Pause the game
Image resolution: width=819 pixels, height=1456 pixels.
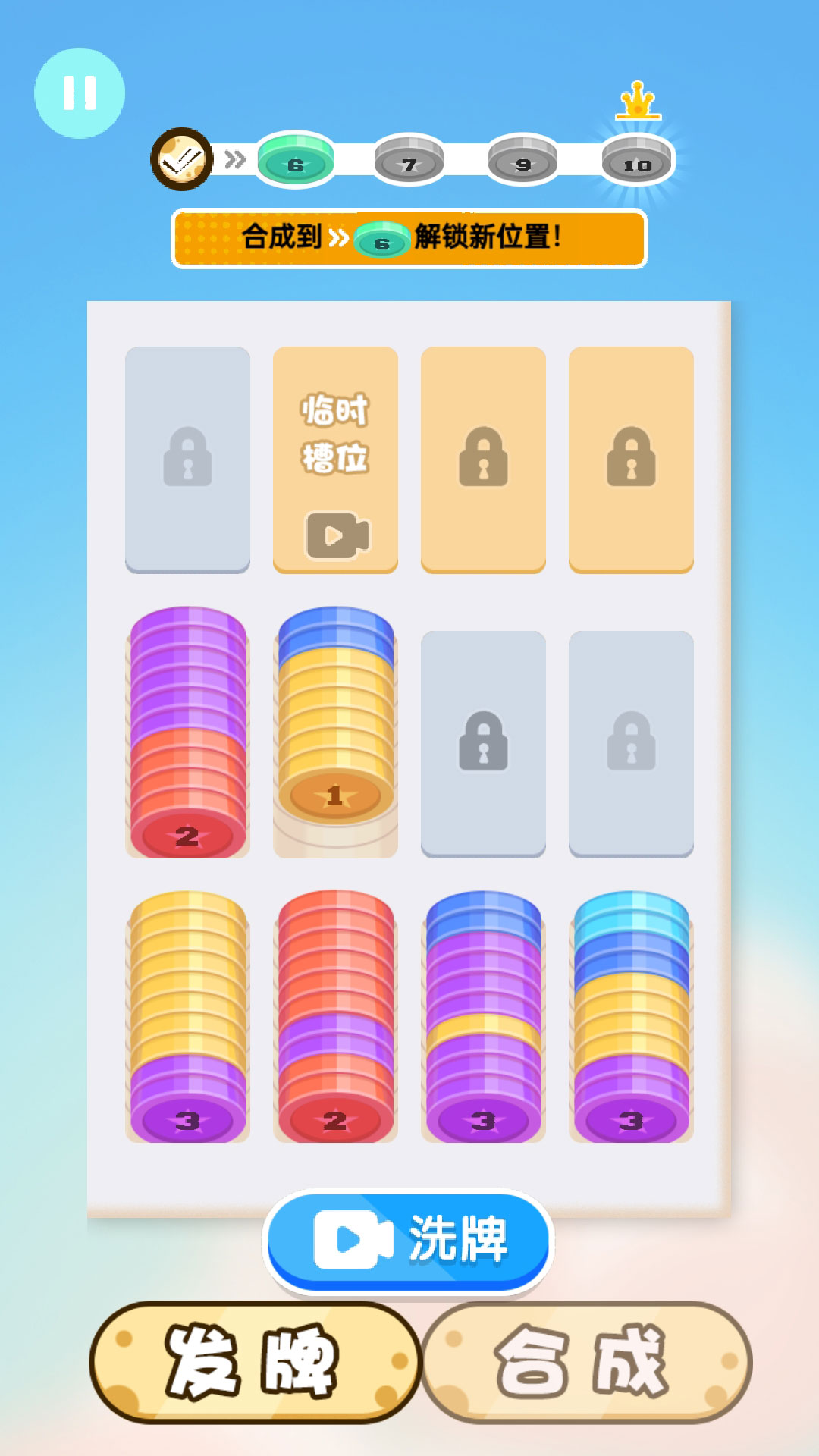(x=79, y=93)
